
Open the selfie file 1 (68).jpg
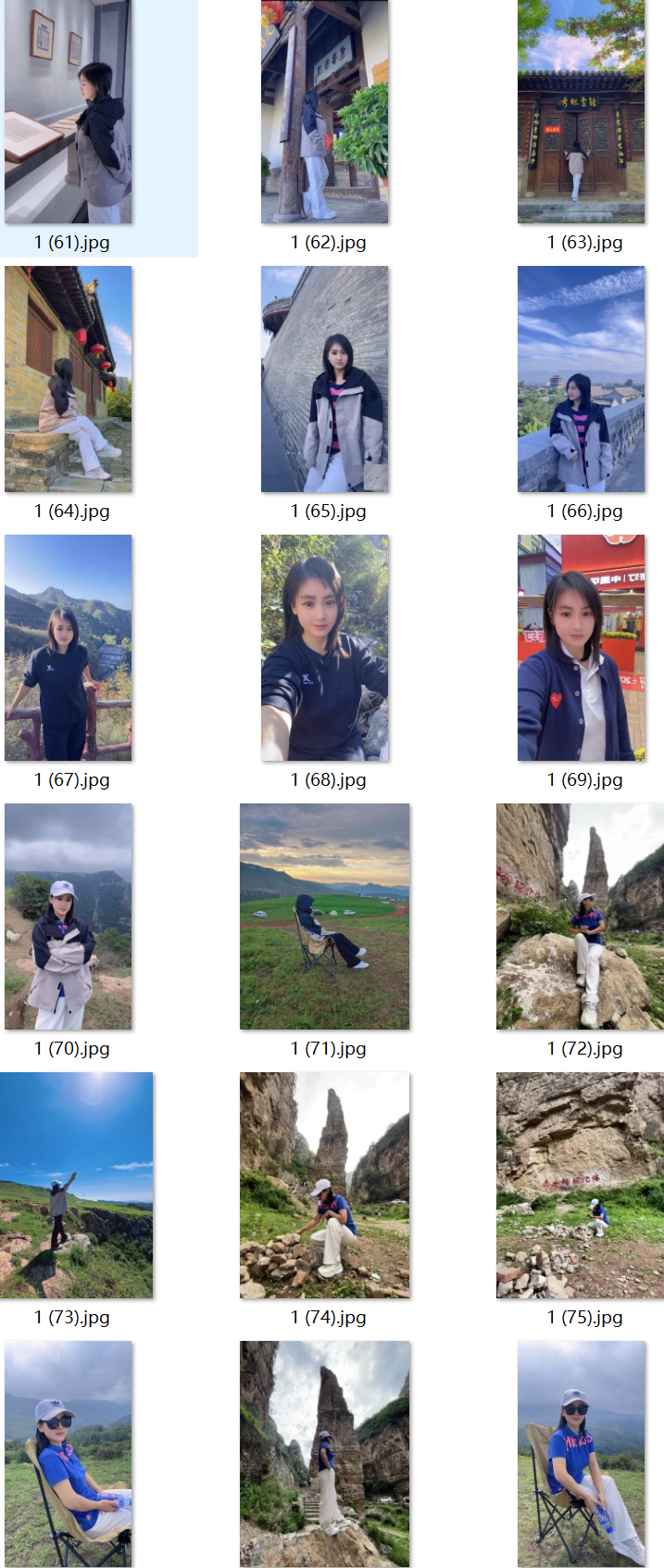[x=324, y=647]
